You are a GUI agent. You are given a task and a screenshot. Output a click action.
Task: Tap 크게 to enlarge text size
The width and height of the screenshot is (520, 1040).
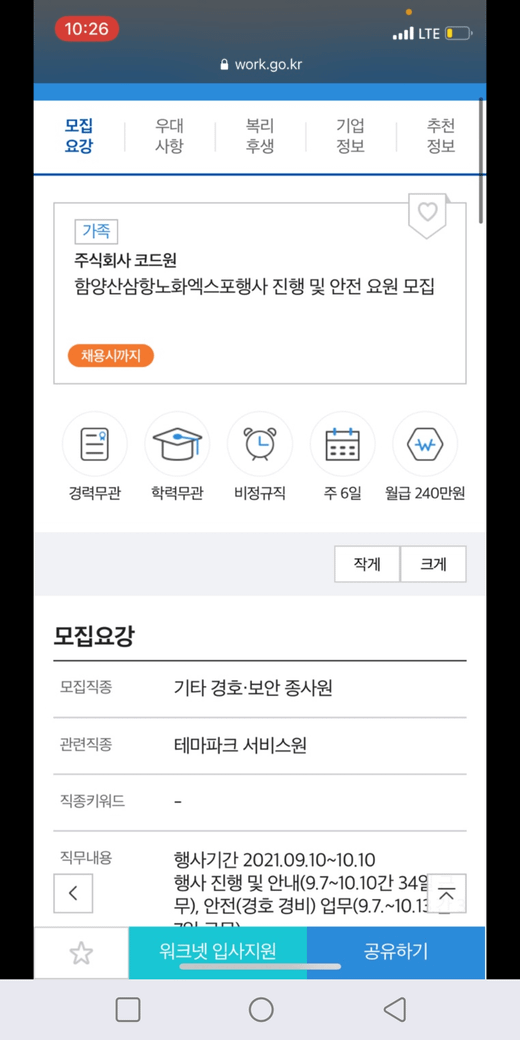433,564
